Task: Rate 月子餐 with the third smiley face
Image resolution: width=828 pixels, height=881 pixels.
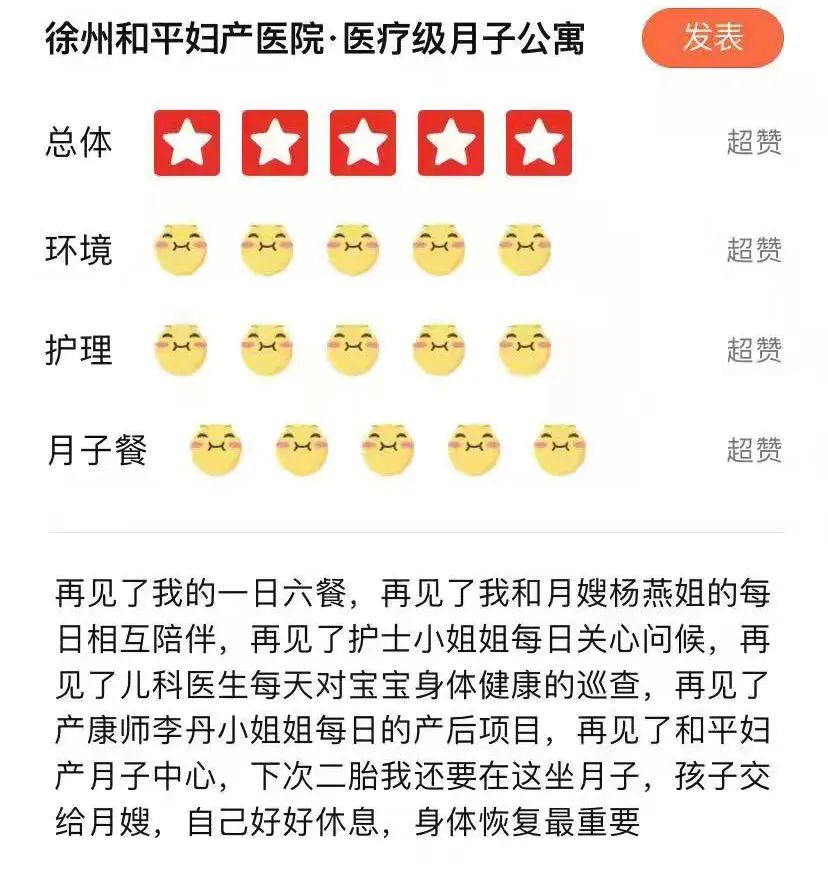Action: tap(388, 449)
